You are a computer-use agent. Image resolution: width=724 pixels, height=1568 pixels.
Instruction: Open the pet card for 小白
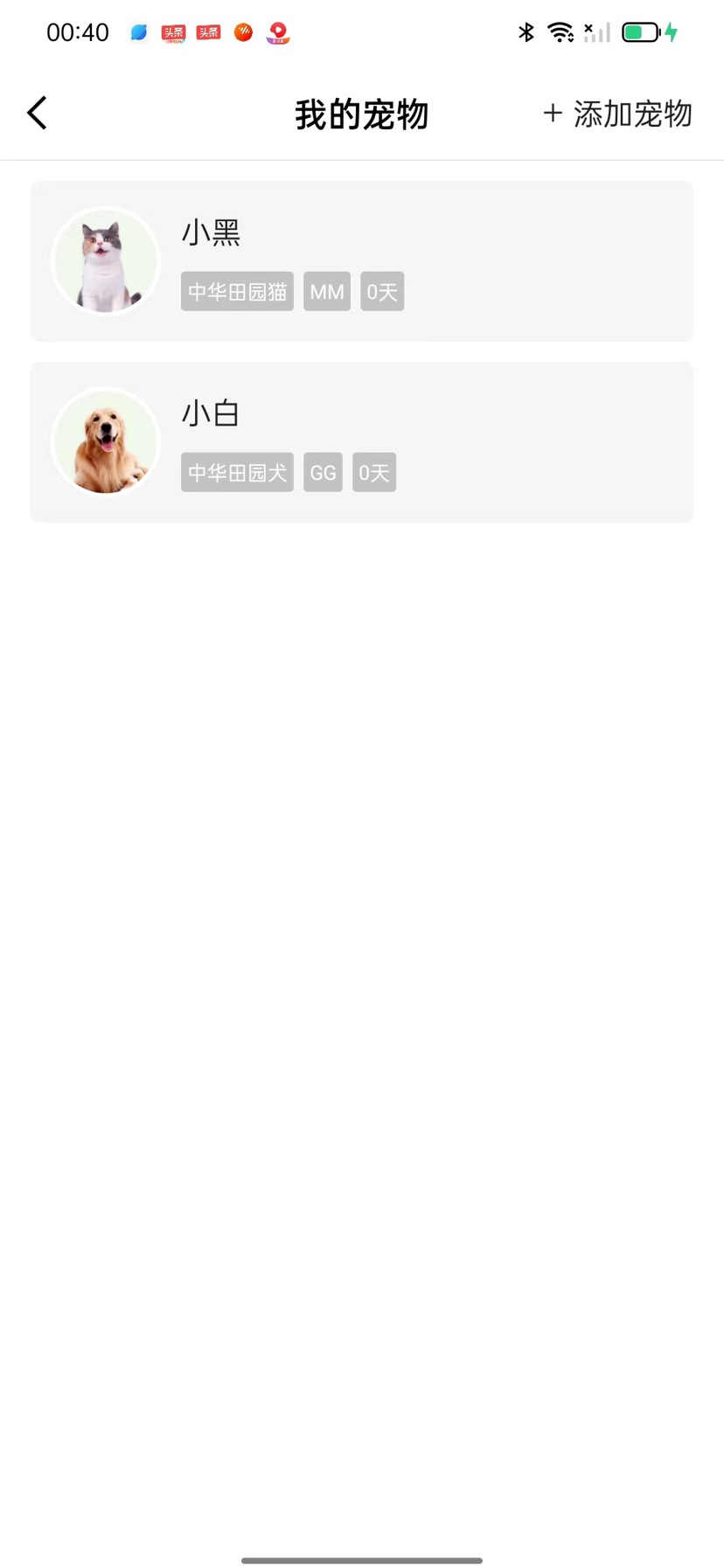(x=361, y=441)
